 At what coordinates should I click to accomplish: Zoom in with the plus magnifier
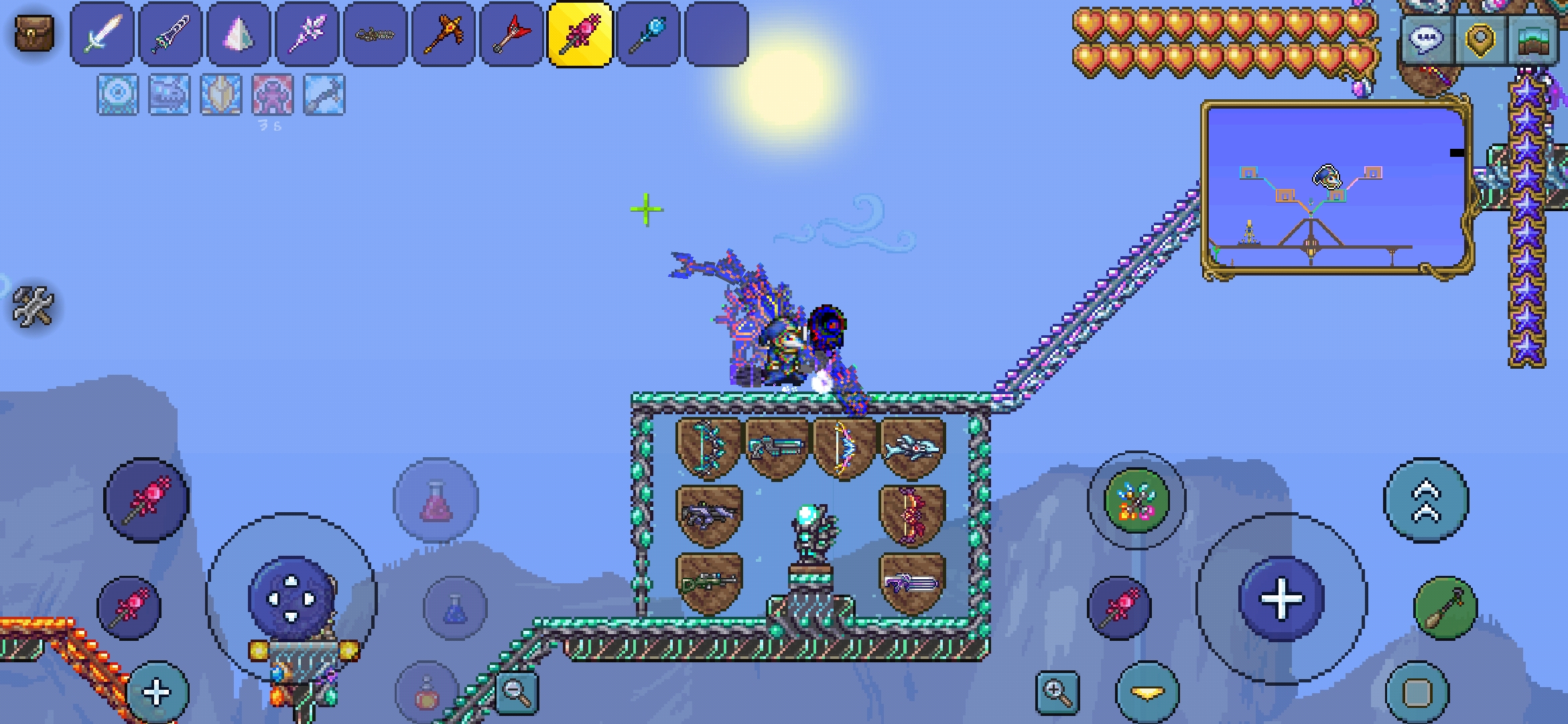coord(1057,691)
